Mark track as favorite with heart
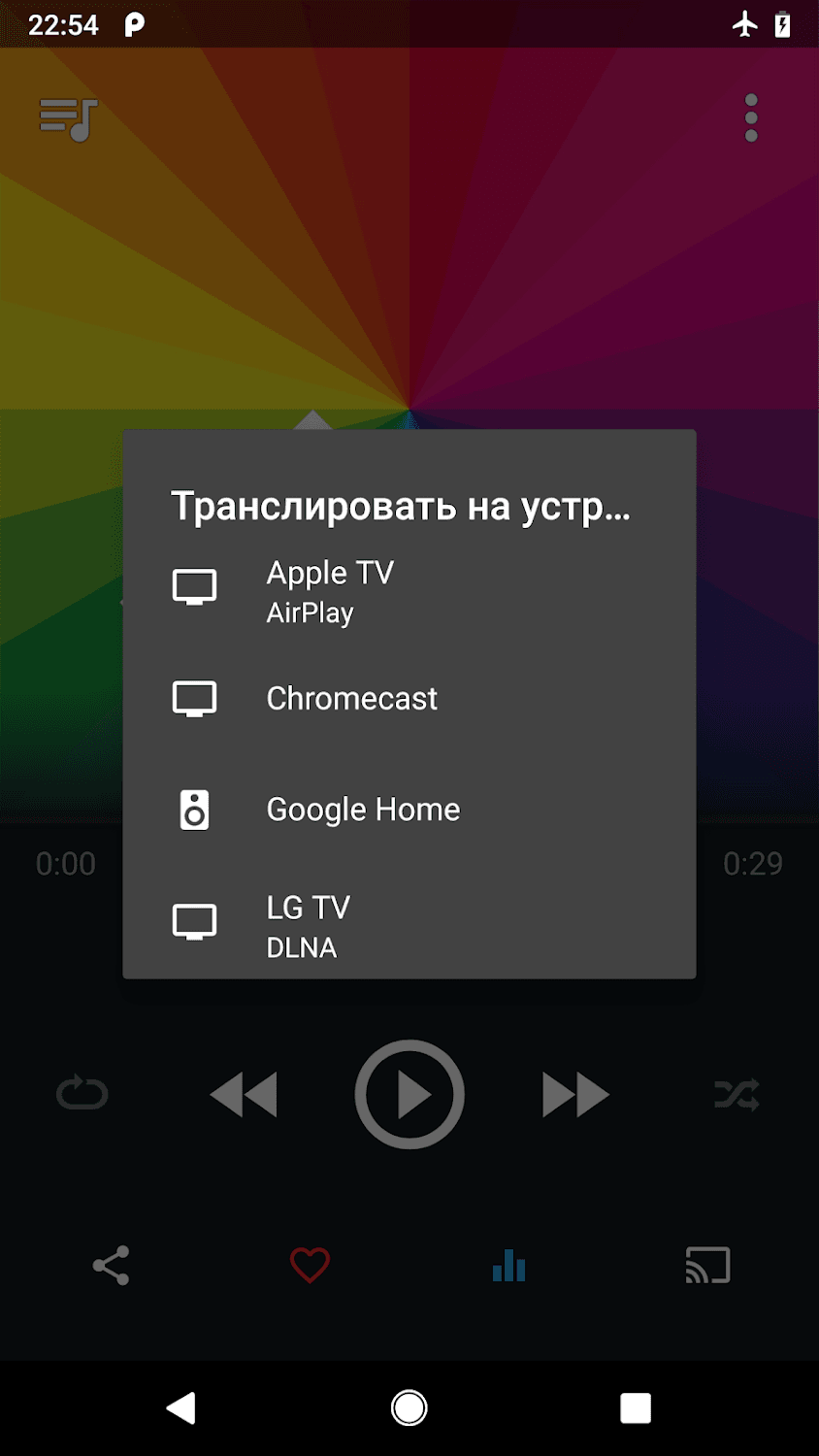The image size is (819, 1456). point(310,1266)
